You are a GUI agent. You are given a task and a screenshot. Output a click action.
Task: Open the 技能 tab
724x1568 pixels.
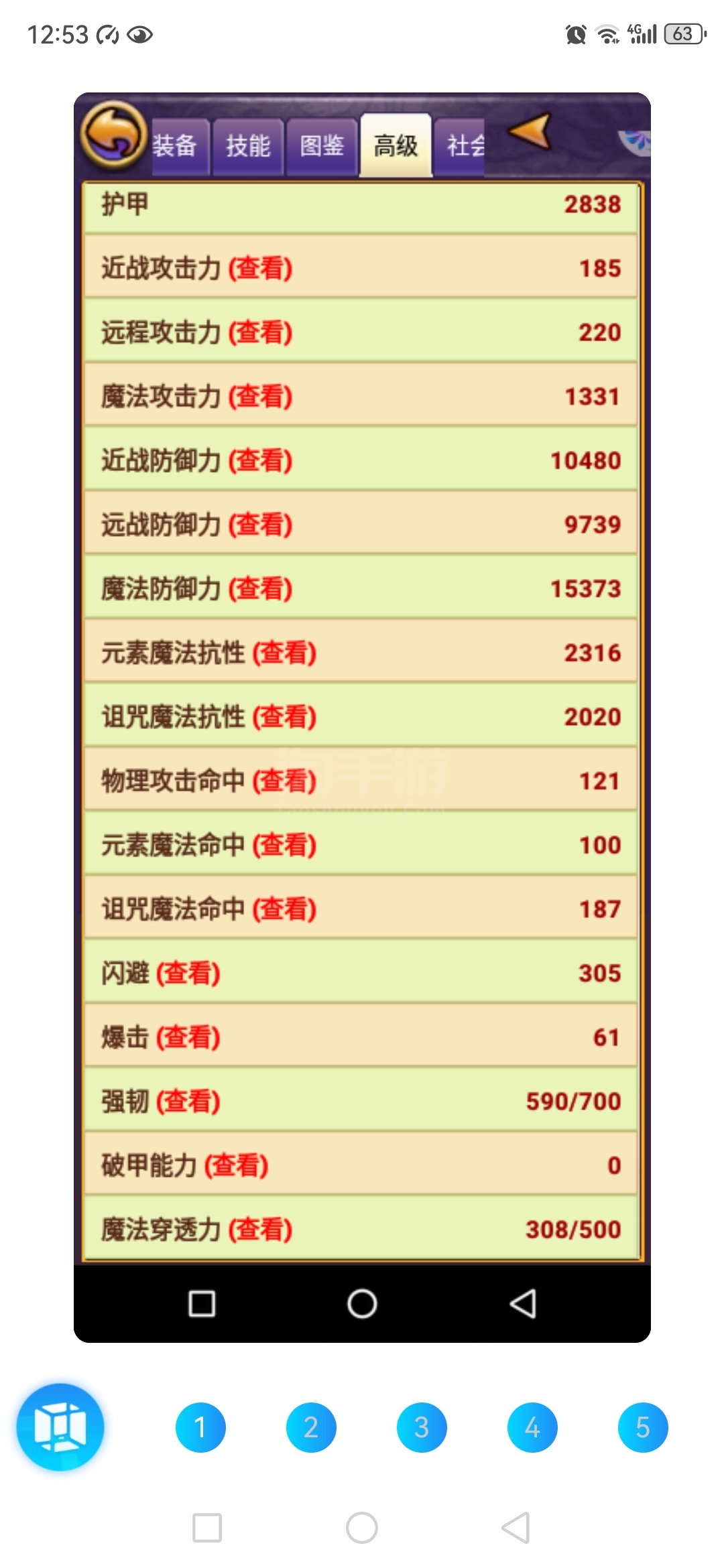(248, 146)
